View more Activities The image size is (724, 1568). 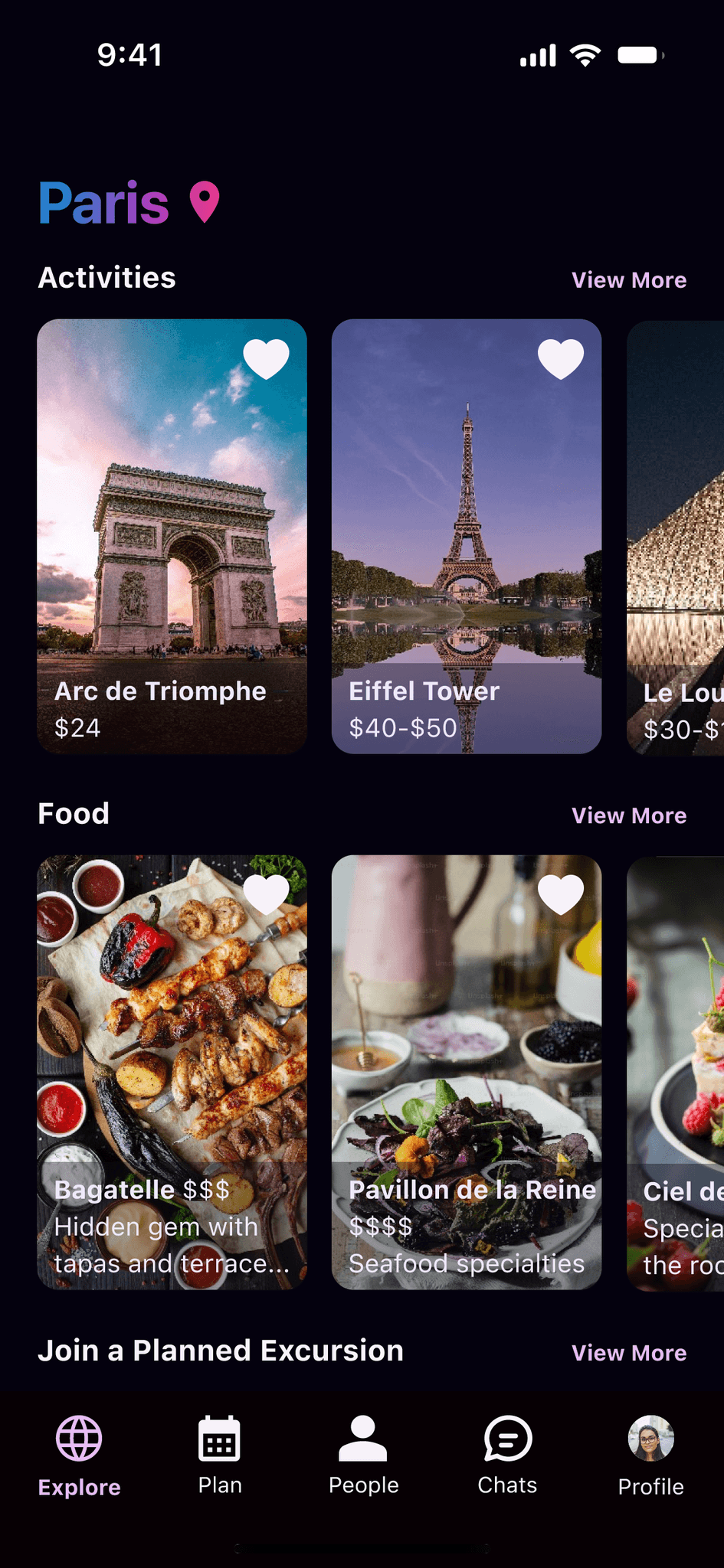point(628,280)
